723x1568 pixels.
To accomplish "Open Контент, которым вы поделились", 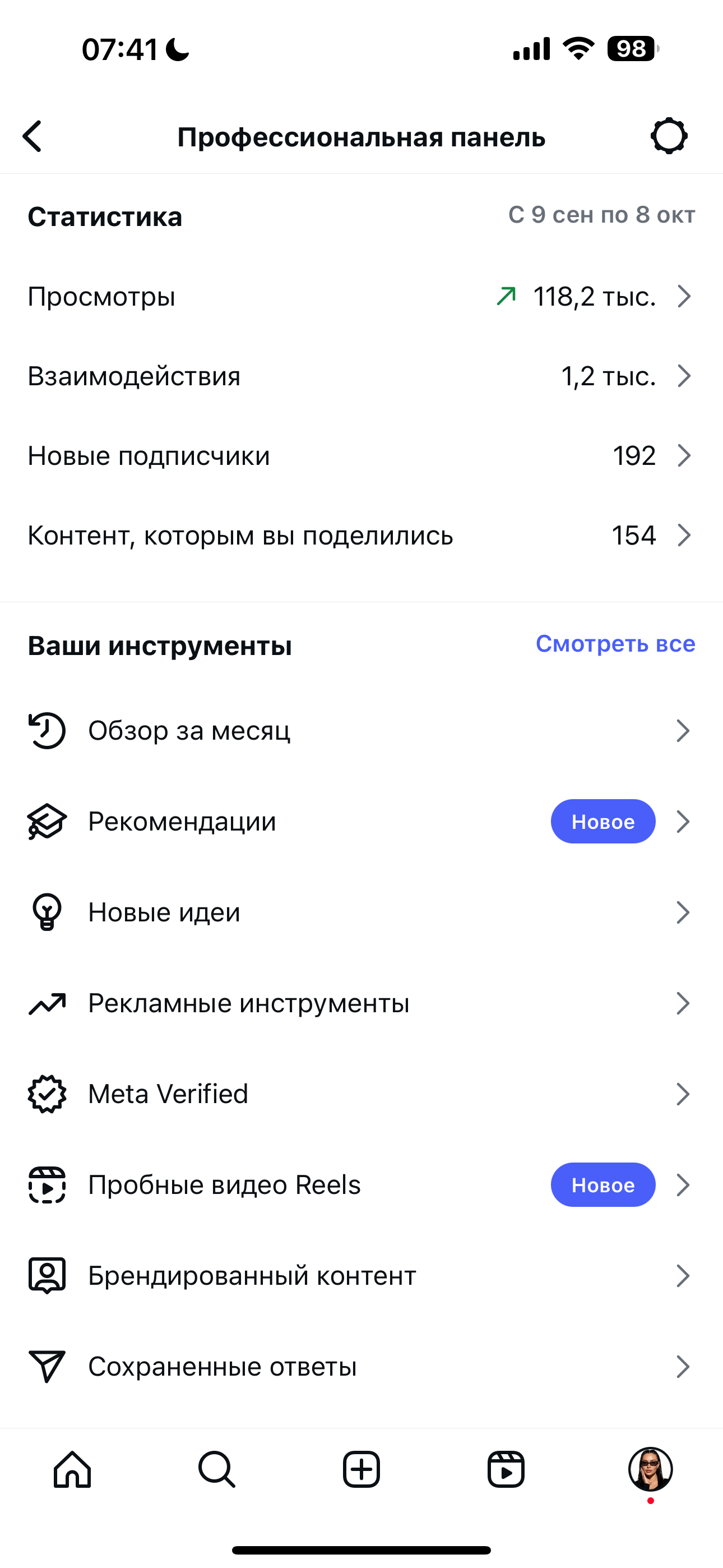I will pyautogui.click(x=361, y=536).
